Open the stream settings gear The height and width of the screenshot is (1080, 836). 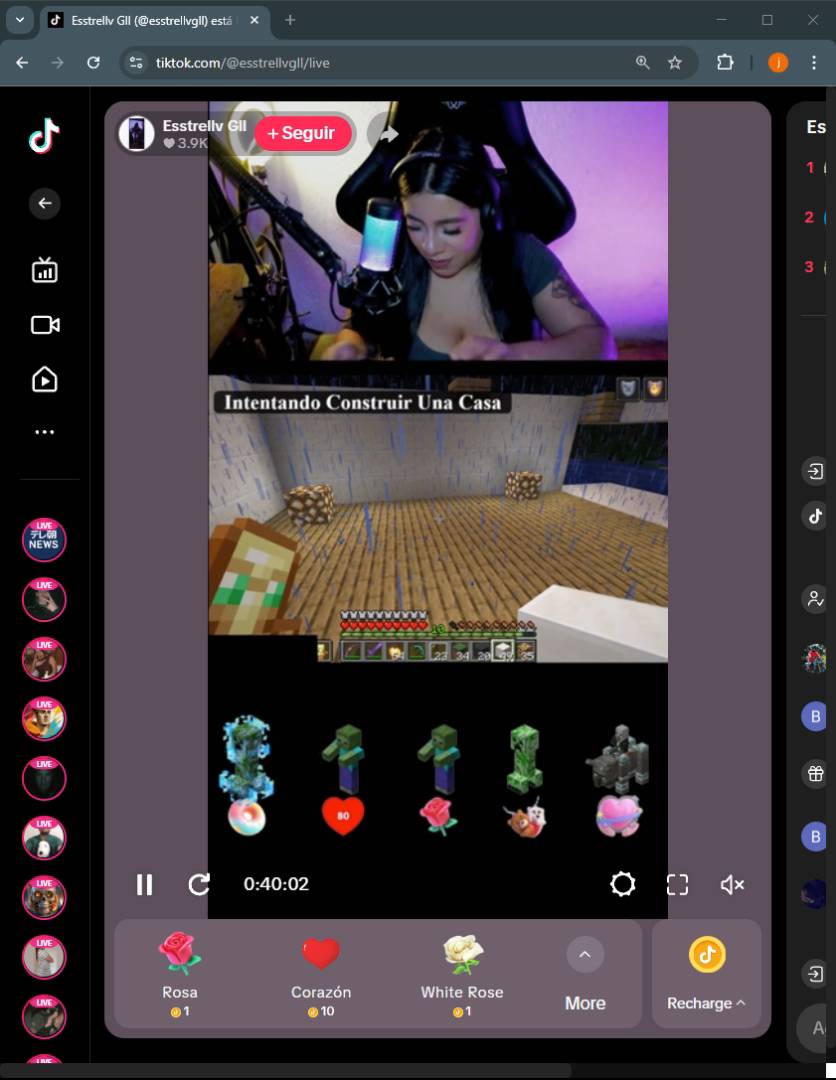tap(623, 884)
